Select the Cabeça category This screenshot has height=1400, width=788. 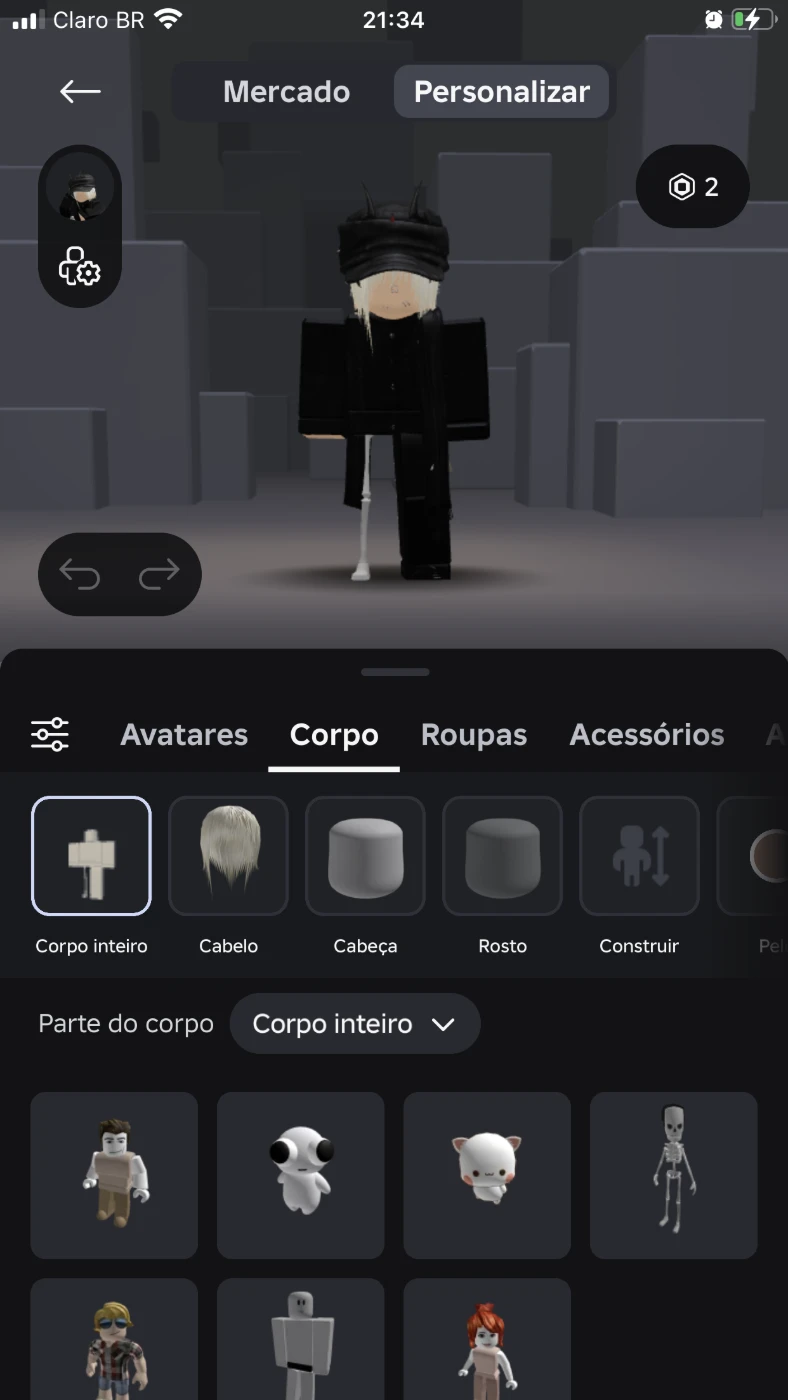[365, 856]
